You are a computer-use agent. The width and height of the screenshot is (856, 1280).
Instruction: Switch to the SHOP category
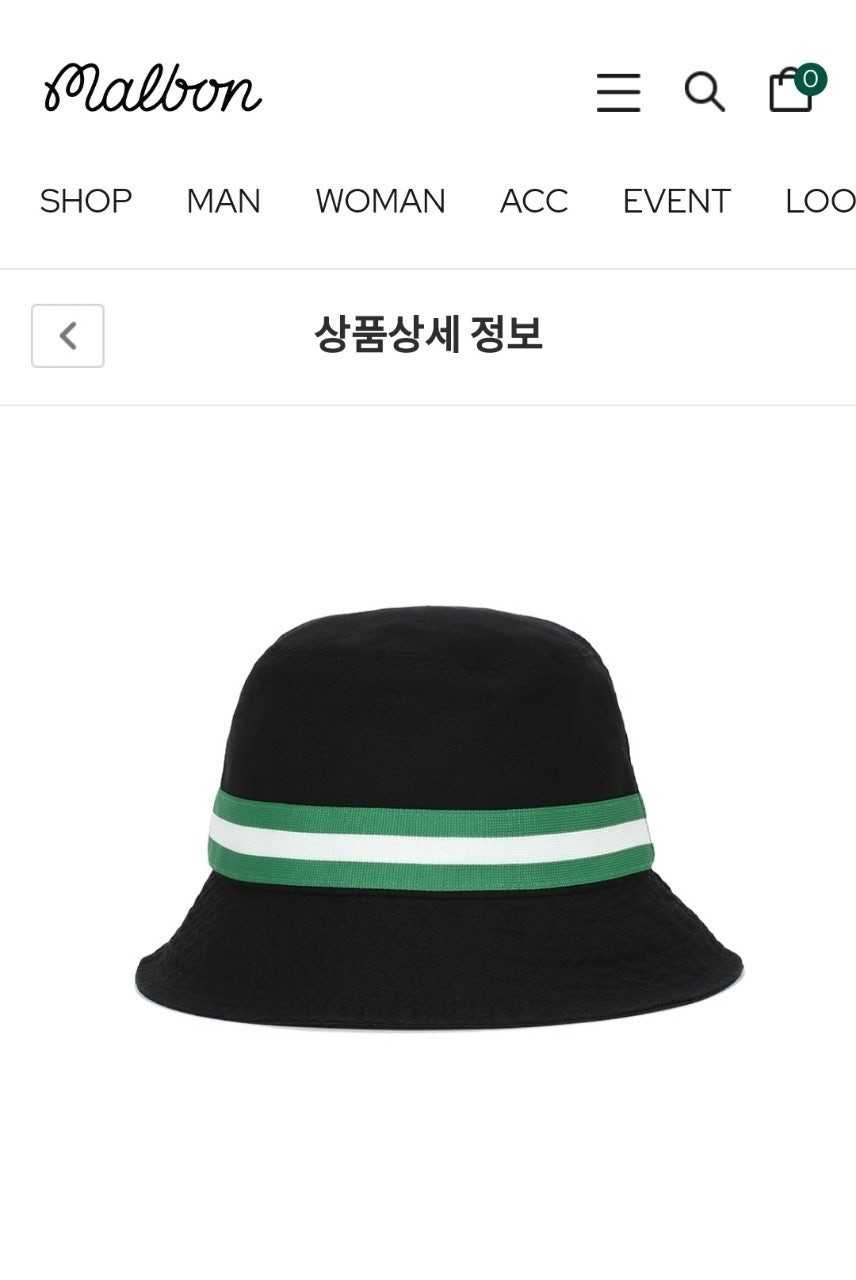coord(86,201)
